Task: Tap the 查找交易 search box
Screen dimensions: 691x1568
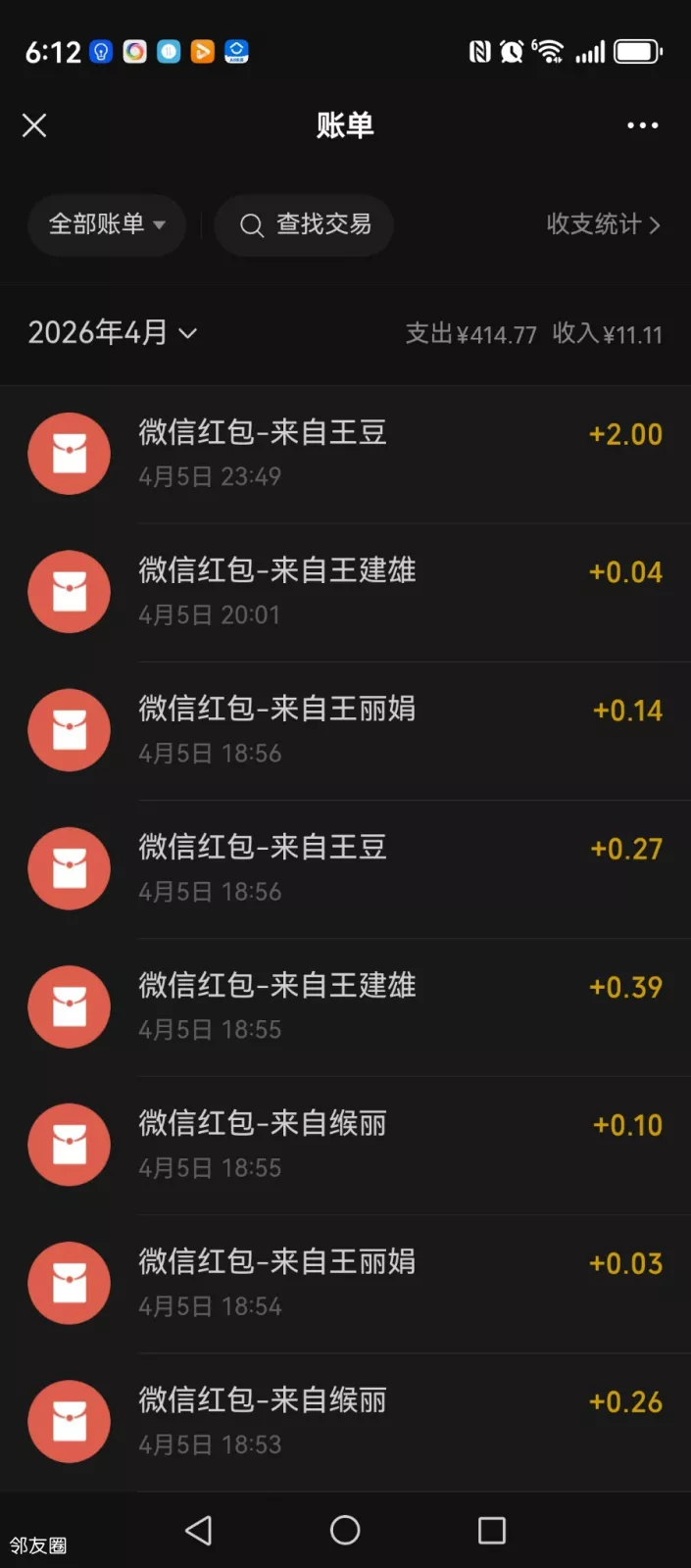Action: 305,224
